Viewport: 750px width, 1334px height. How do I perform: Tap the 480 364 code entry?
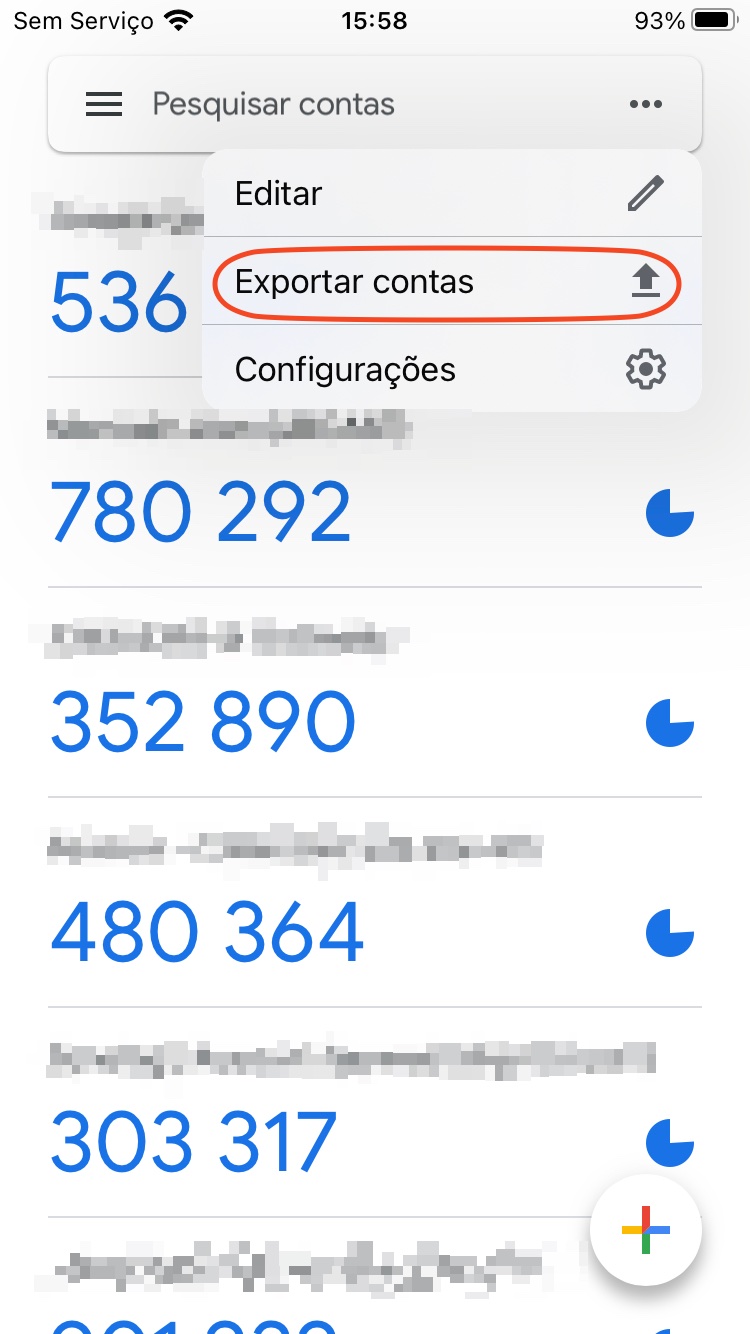(x=207, y=933)
